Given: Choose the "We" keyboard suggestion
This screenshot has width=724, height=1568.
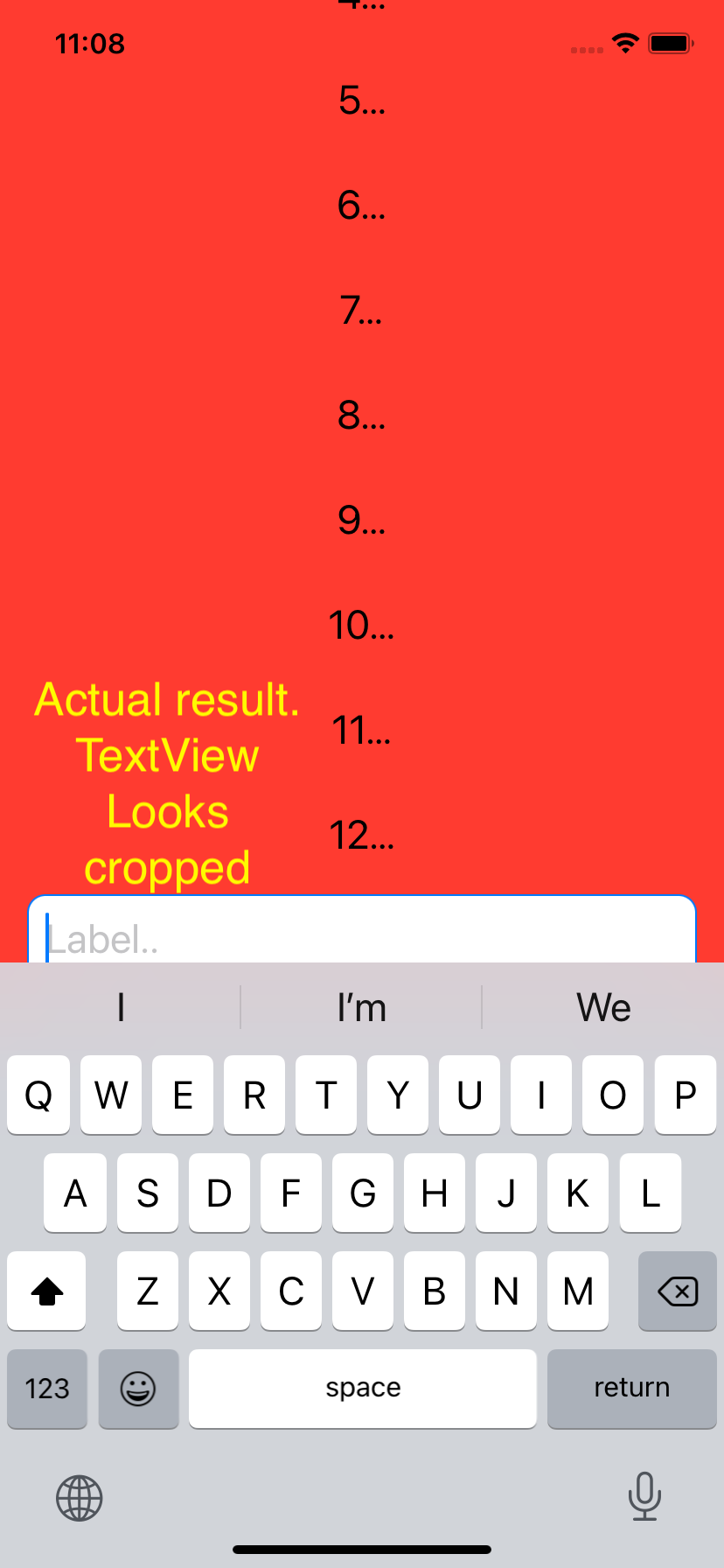Looking at the screenshot, I should [603, 1008].
